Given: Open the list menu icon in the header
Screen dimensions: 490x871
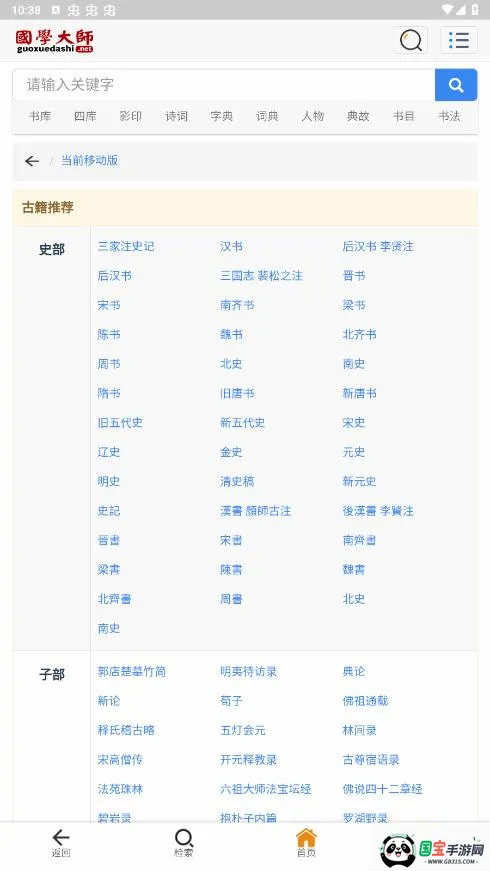Looking at the screenshot, I should coord(459,40).
